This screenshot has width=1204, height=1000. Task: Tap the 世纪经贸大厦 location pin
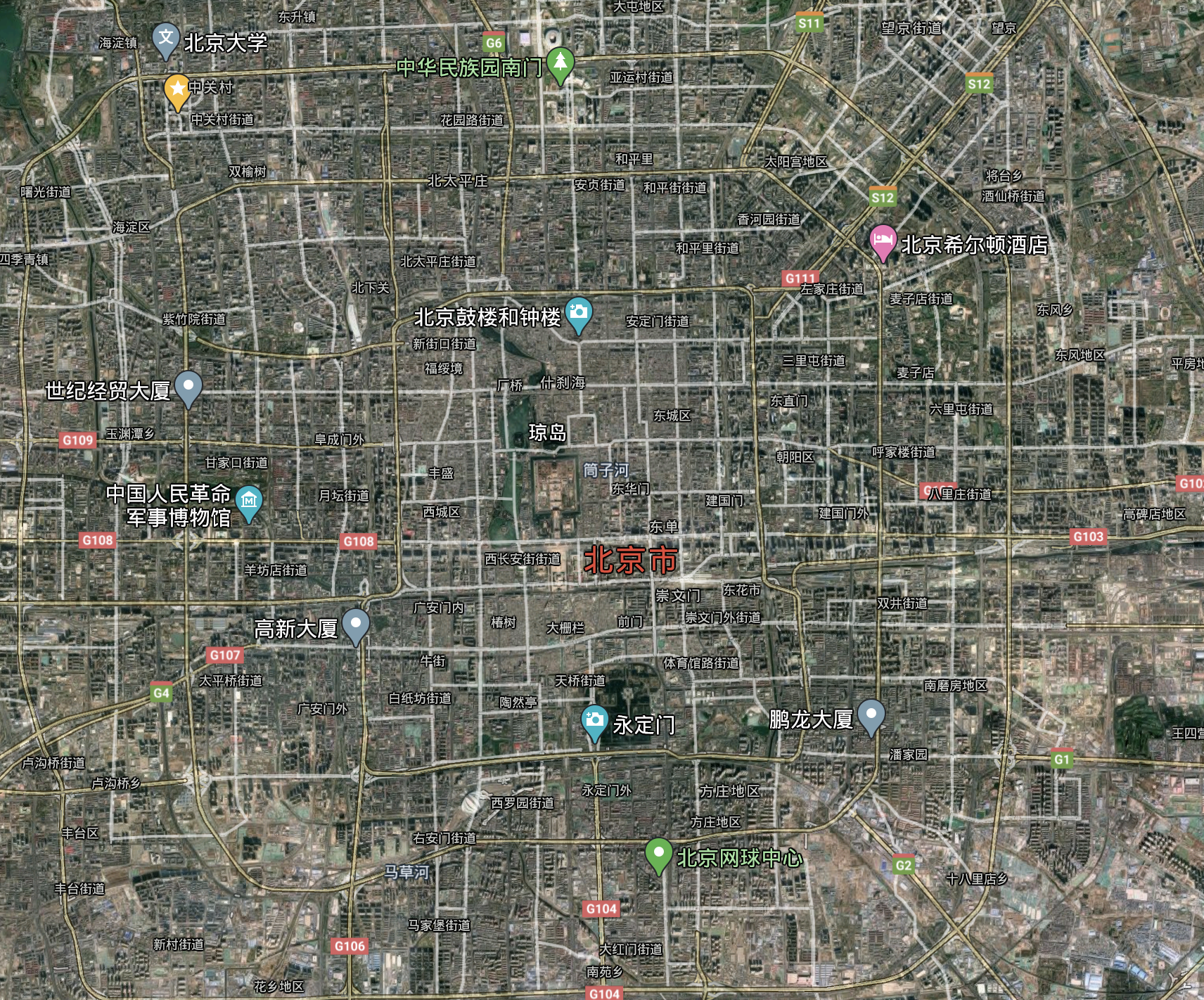coord(188,386)
